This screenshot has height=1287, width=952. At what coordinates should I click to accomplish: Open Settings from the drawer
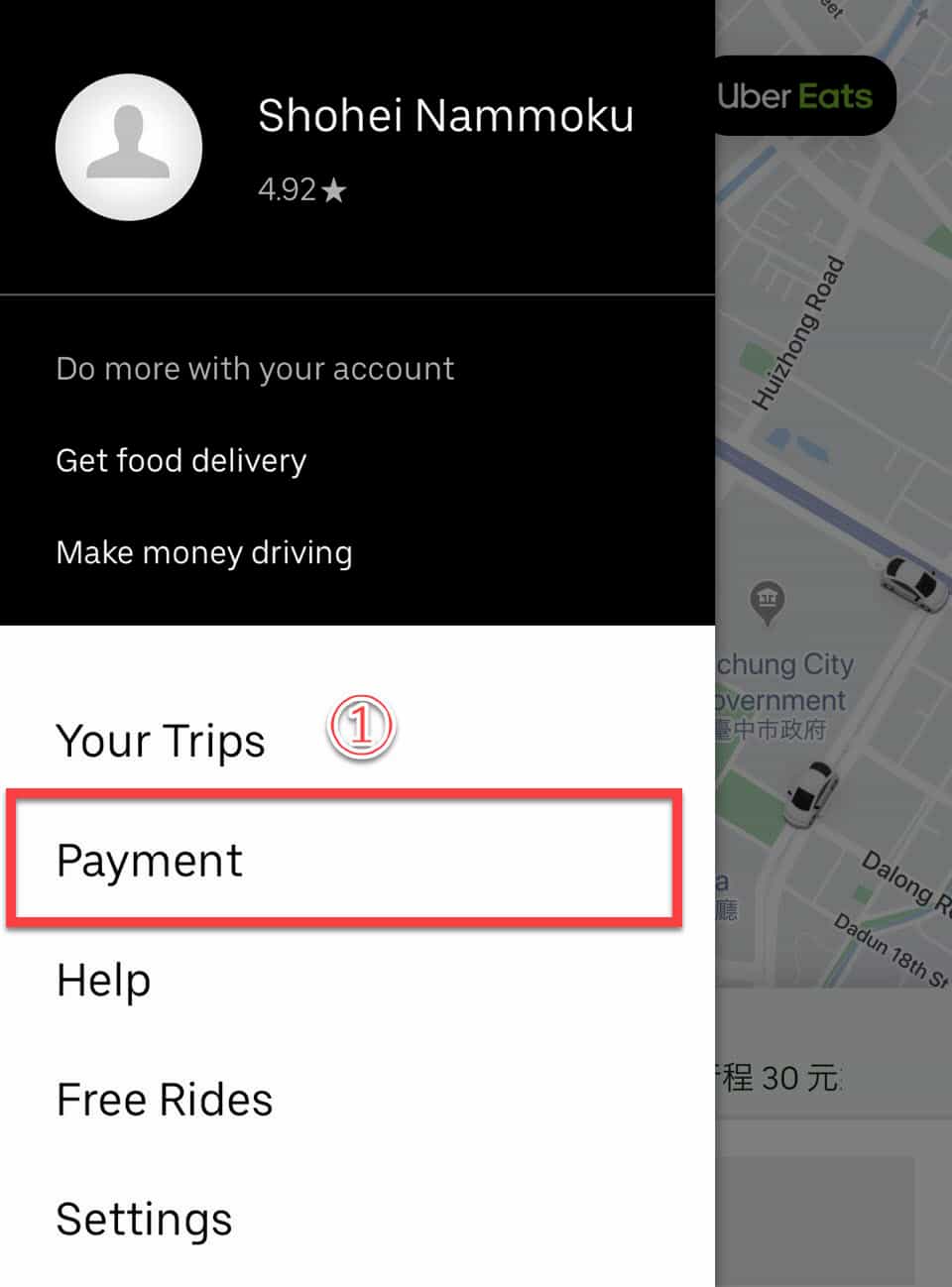144,1220
